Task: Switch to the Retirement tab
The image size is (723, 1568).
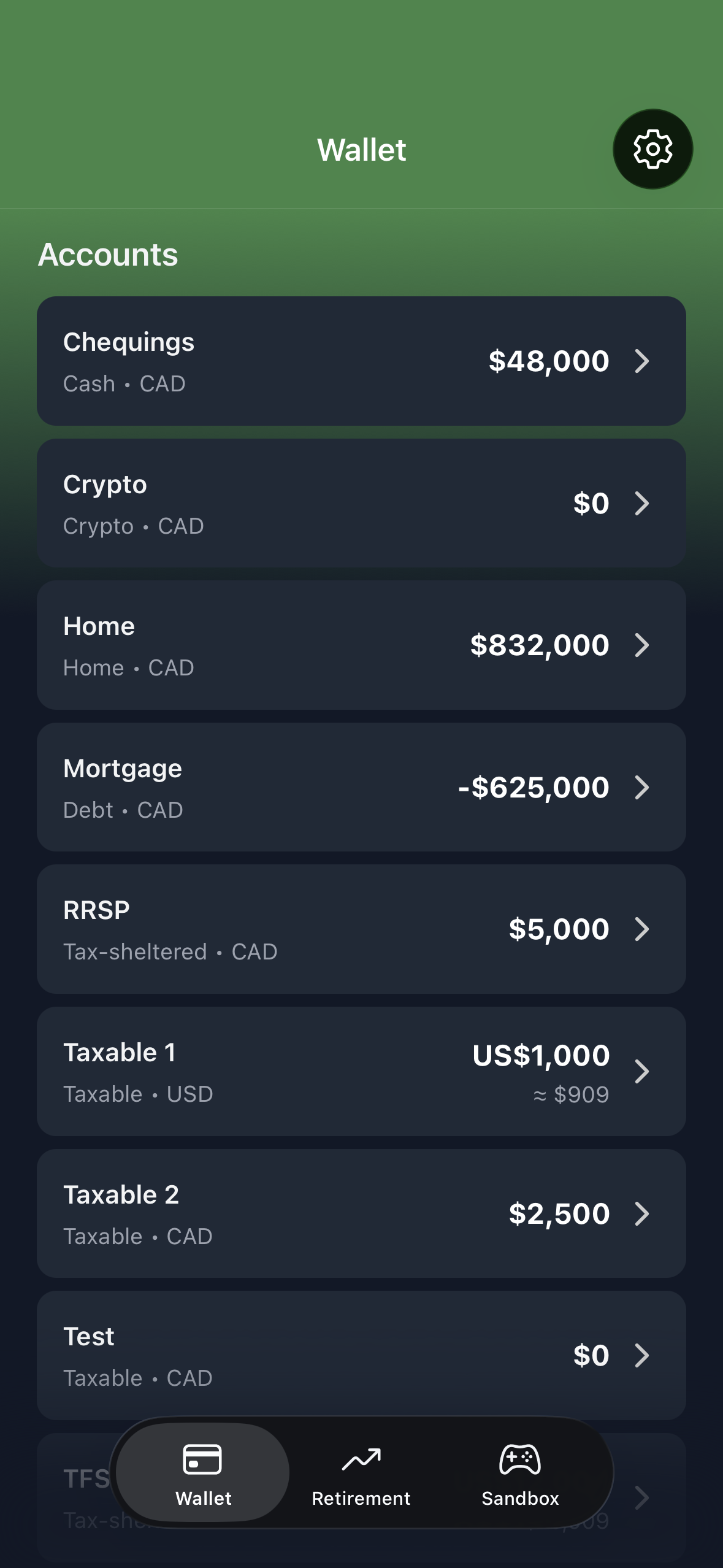Action: (x=361, y=1474)
